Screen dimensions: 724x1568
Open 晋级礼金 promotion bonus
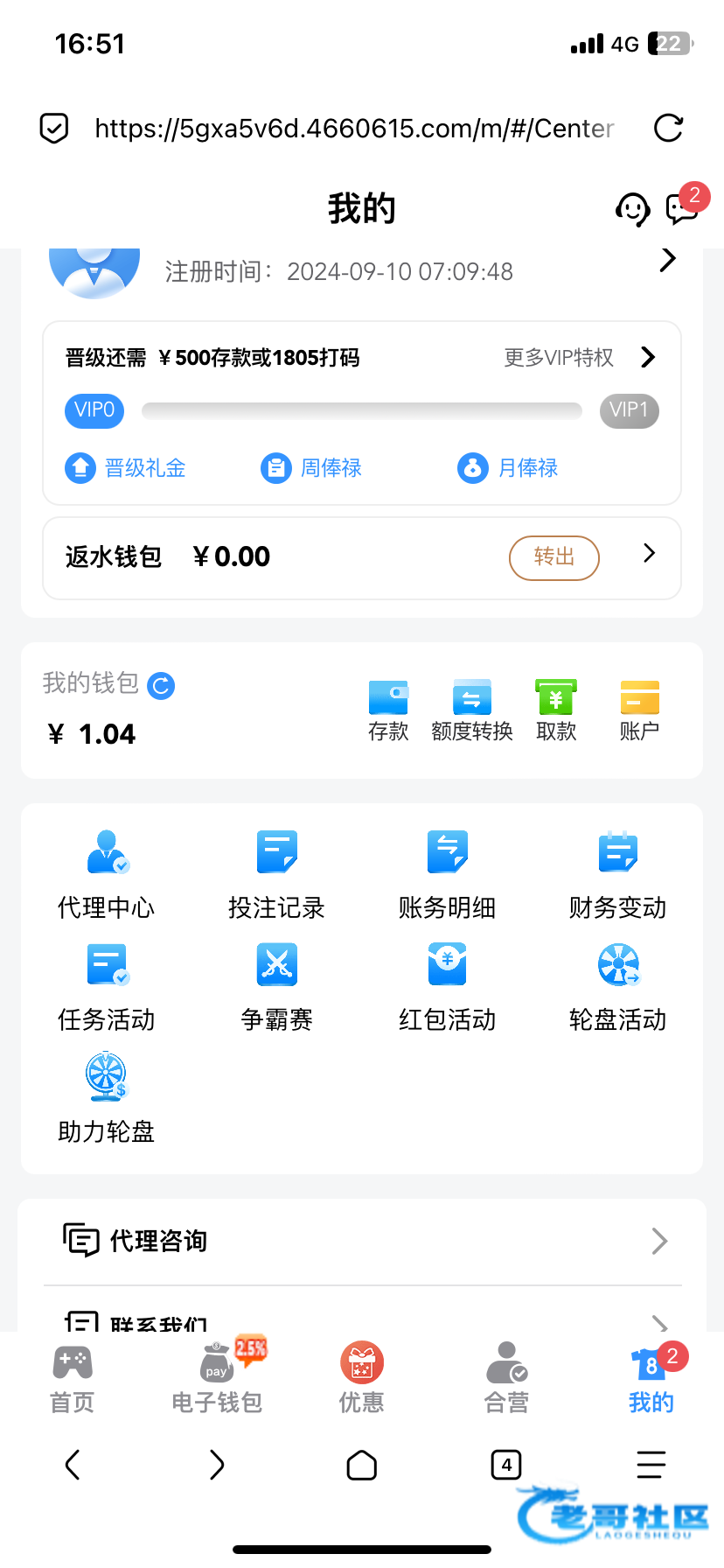(126, 468)
